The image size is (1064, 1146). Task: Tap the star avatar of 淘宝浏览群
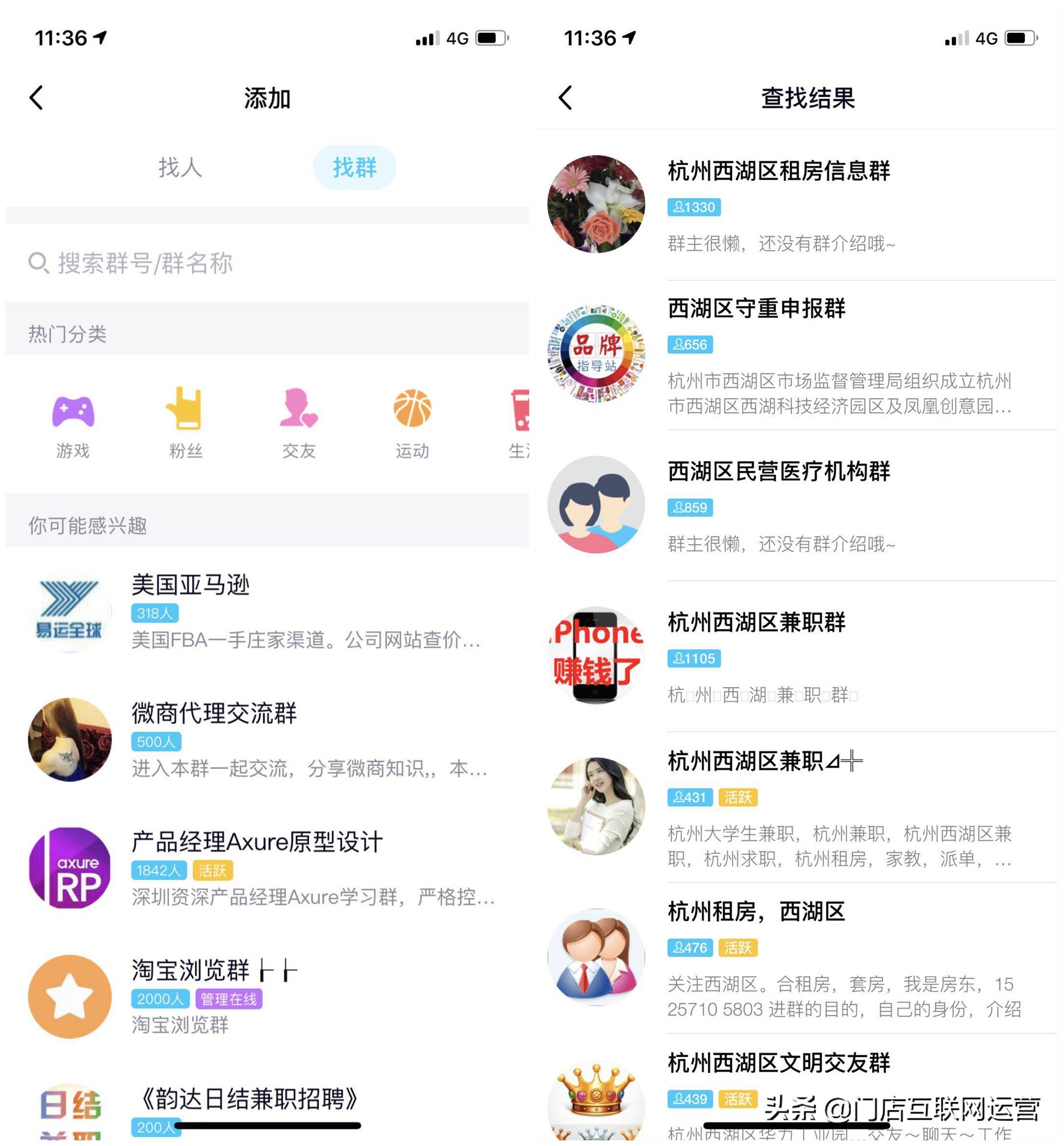(70, 997)
